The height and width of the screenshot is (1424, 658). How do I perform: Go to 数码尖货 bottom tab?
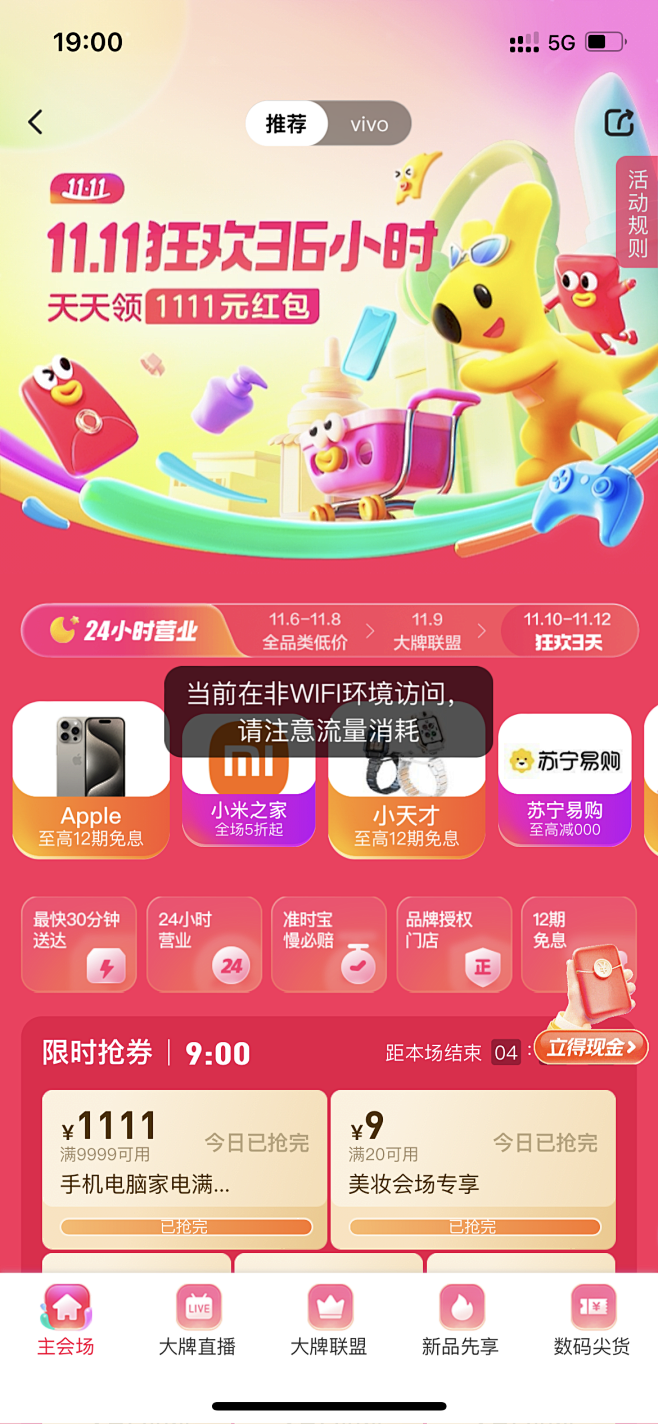(x=592, y=1320)
